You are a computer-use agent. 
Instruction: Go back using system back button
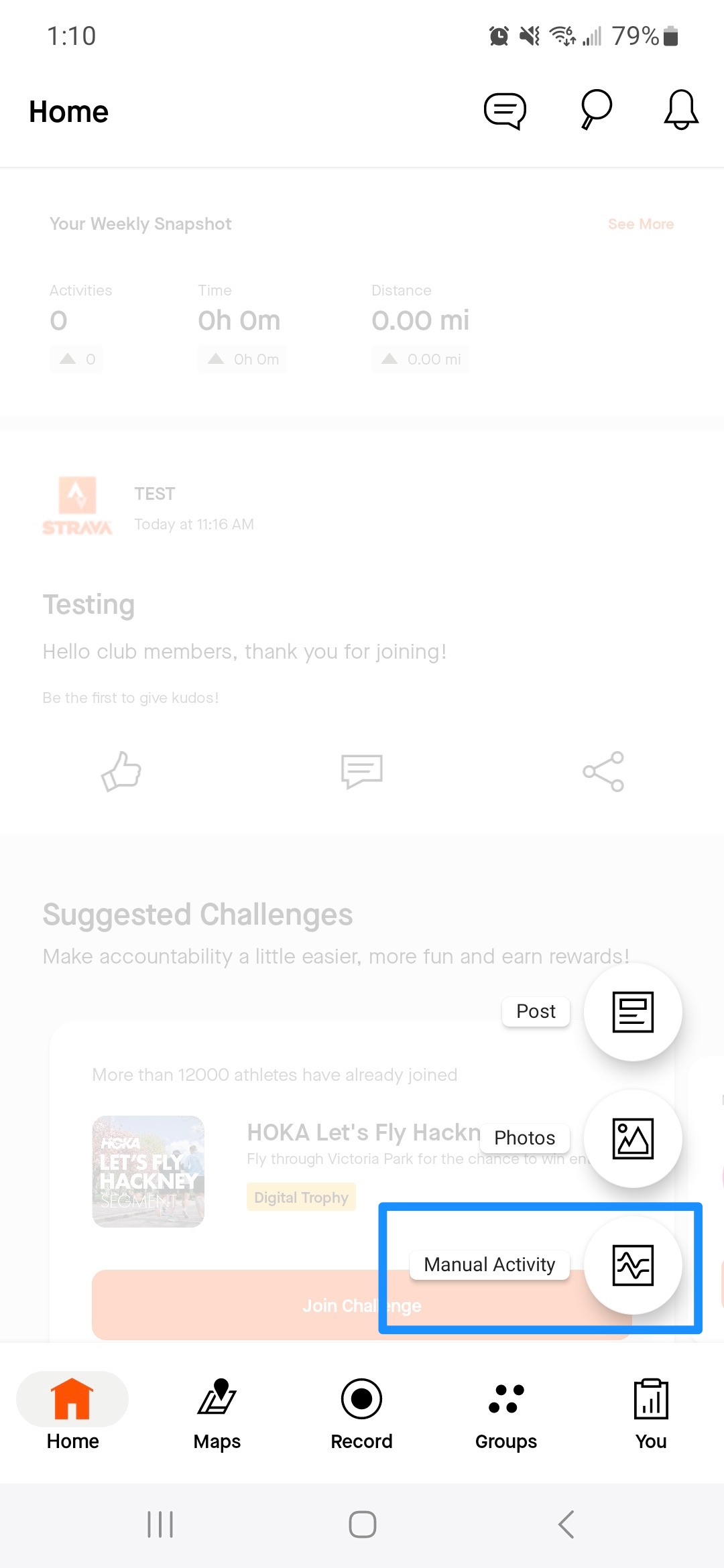(x=566, y=1524)
